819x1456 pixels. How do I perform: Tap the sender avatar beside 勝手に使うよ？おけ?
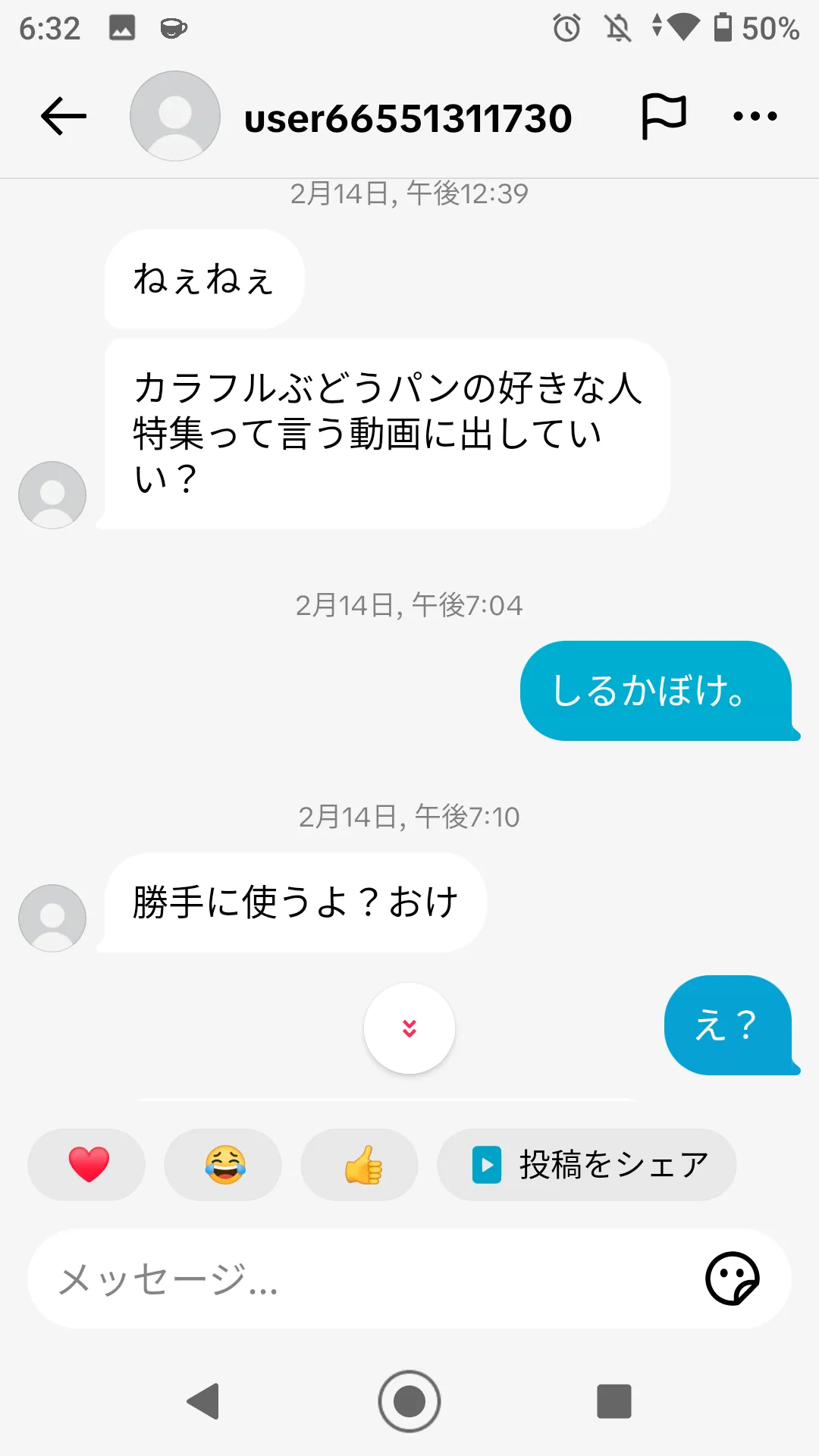[x=52, y=918]
